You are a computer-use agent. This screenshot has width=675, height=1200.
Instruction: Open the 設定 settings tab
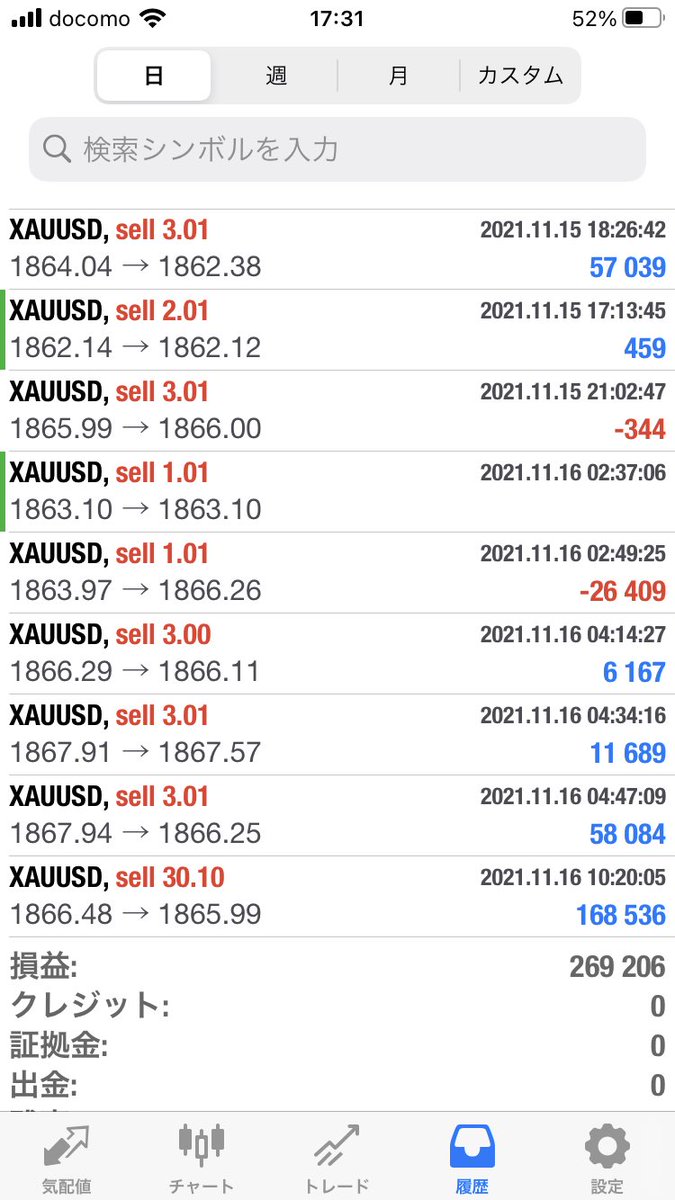(607, 1158)
